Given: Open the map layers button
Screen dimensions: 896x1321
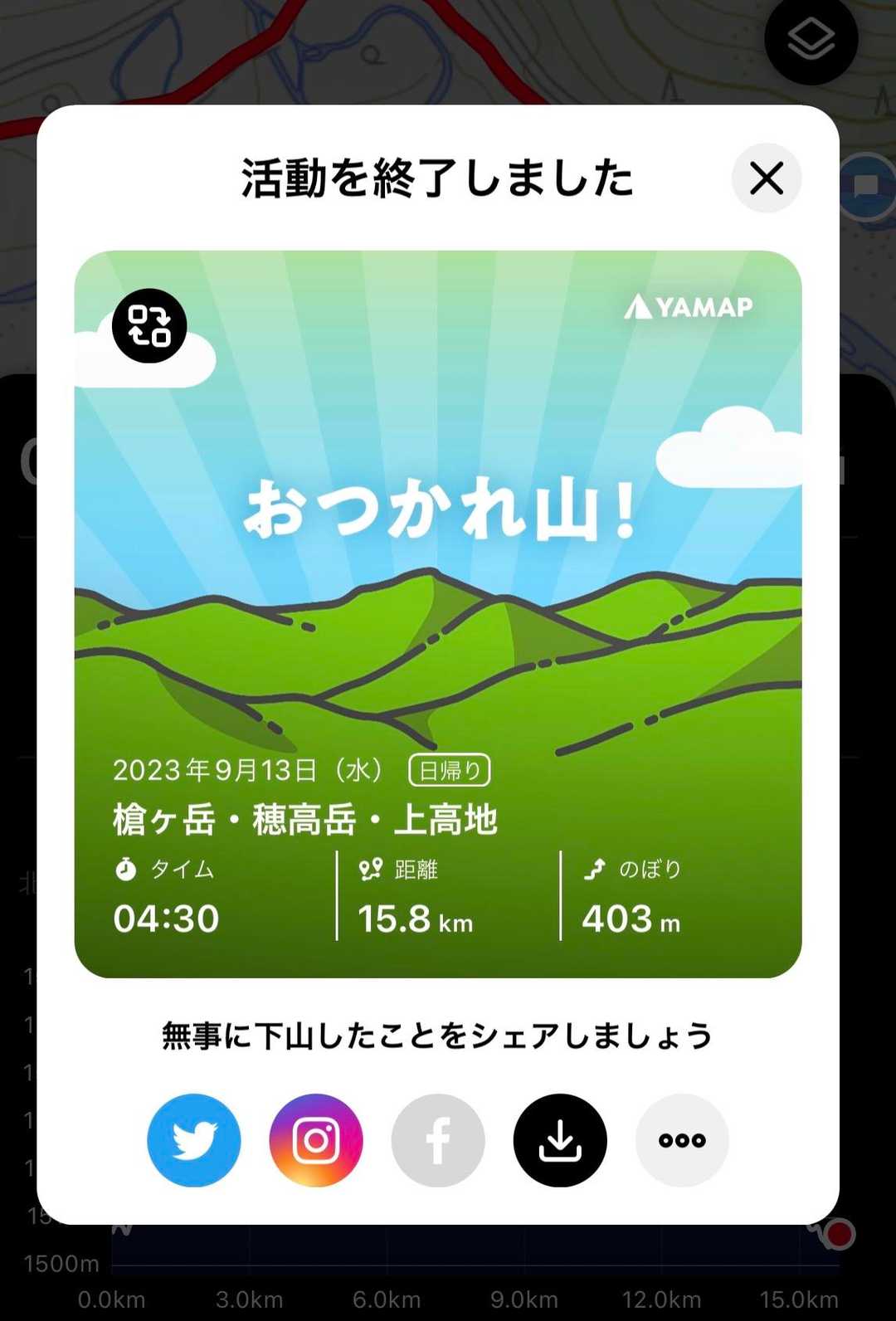Looking at the screenshot, I should 811,39.
